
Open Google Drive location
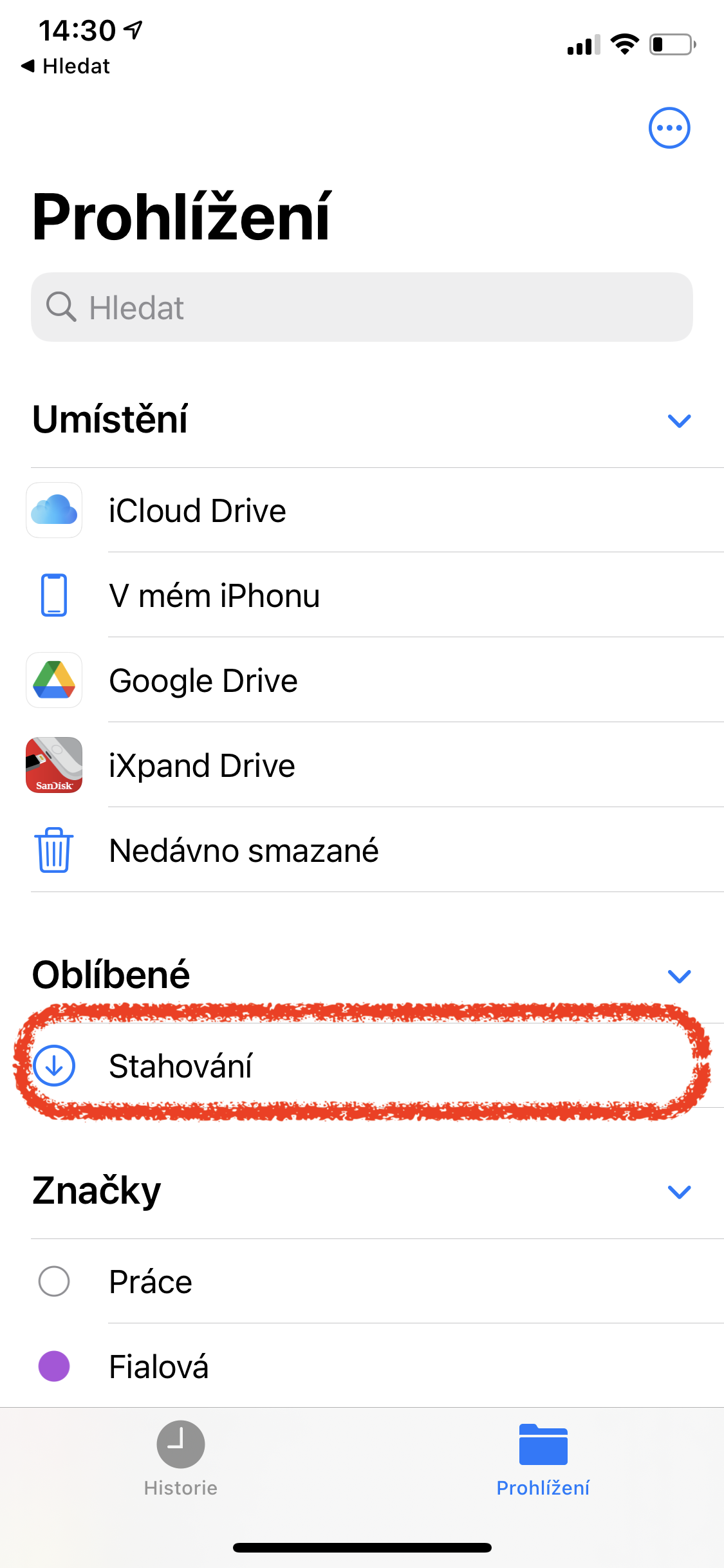point(203,680)
